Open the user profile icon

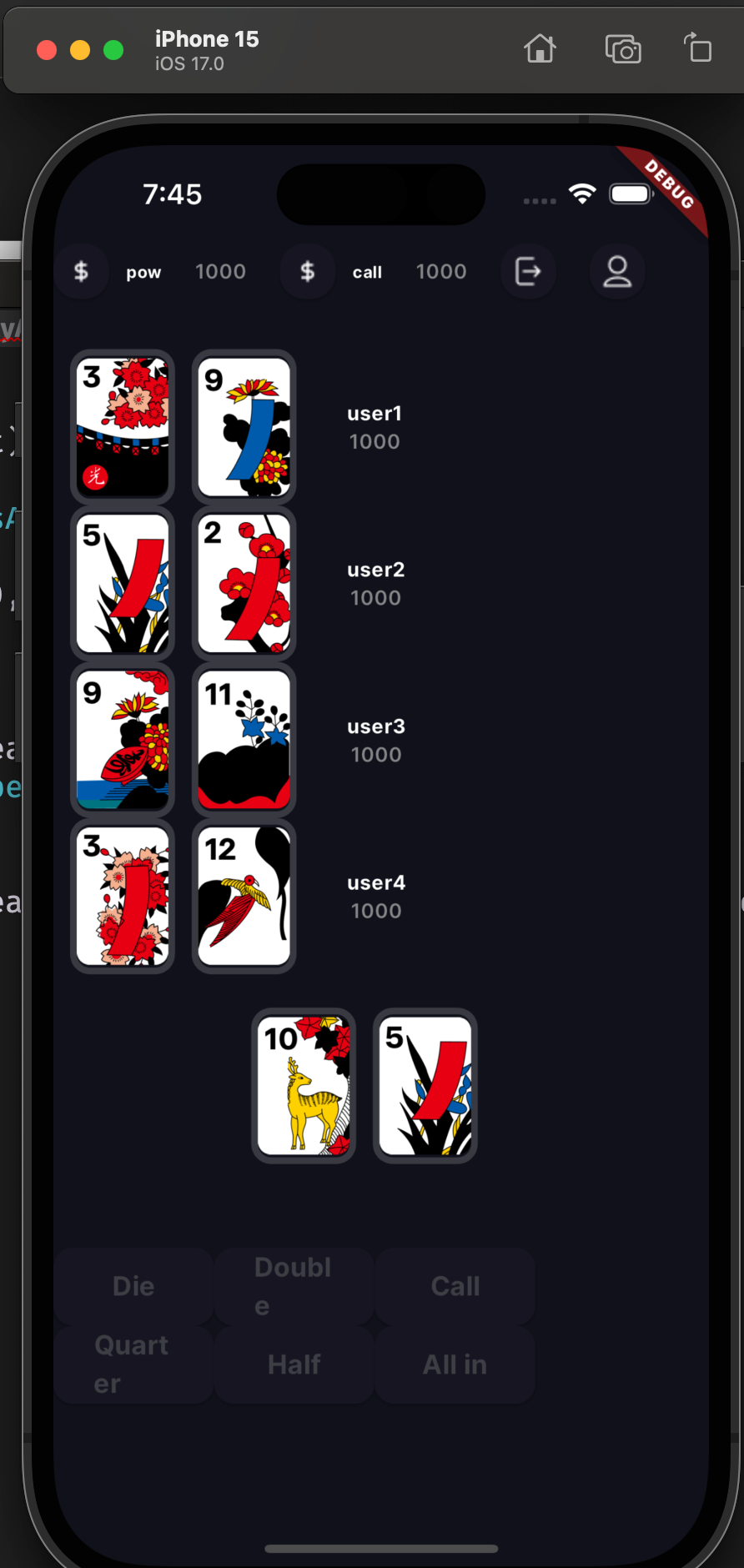tap(617, 272)
